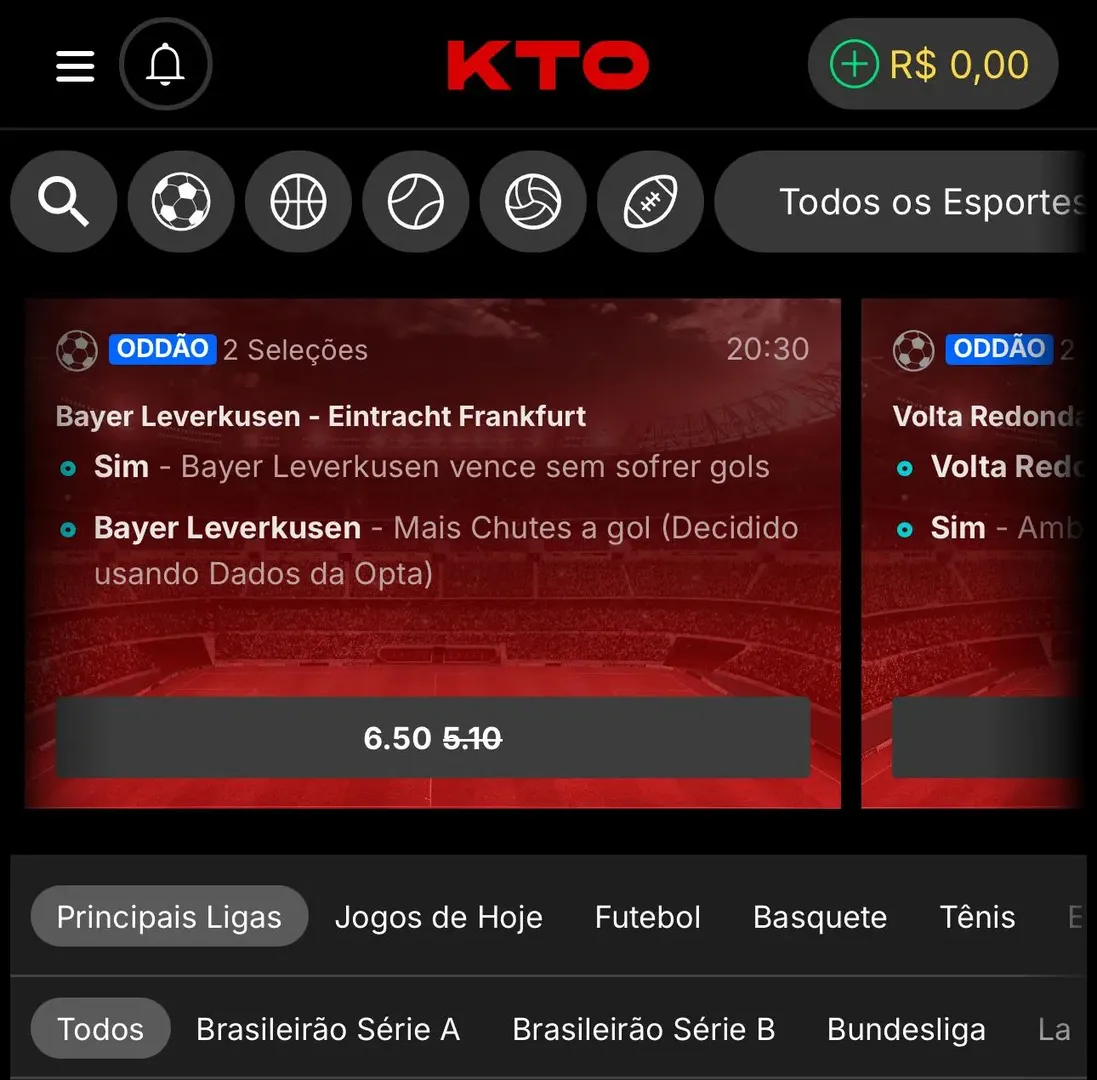
Task: Switch to the Tênis tab
Action: (x=976, y=917)
